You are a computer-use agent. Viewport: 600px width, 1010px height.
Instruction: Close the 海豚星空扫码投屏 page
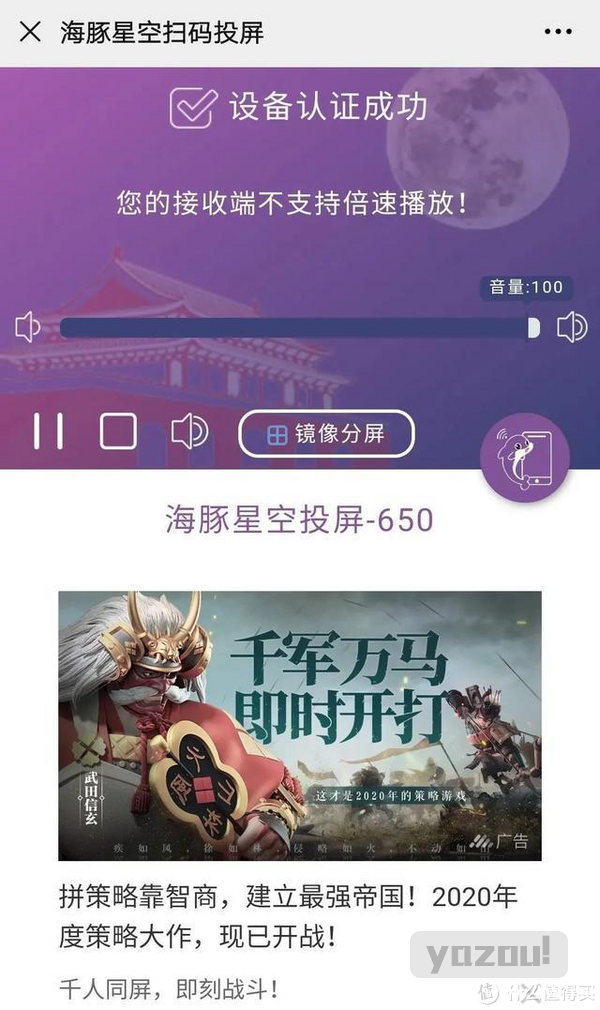click(30, 31)
